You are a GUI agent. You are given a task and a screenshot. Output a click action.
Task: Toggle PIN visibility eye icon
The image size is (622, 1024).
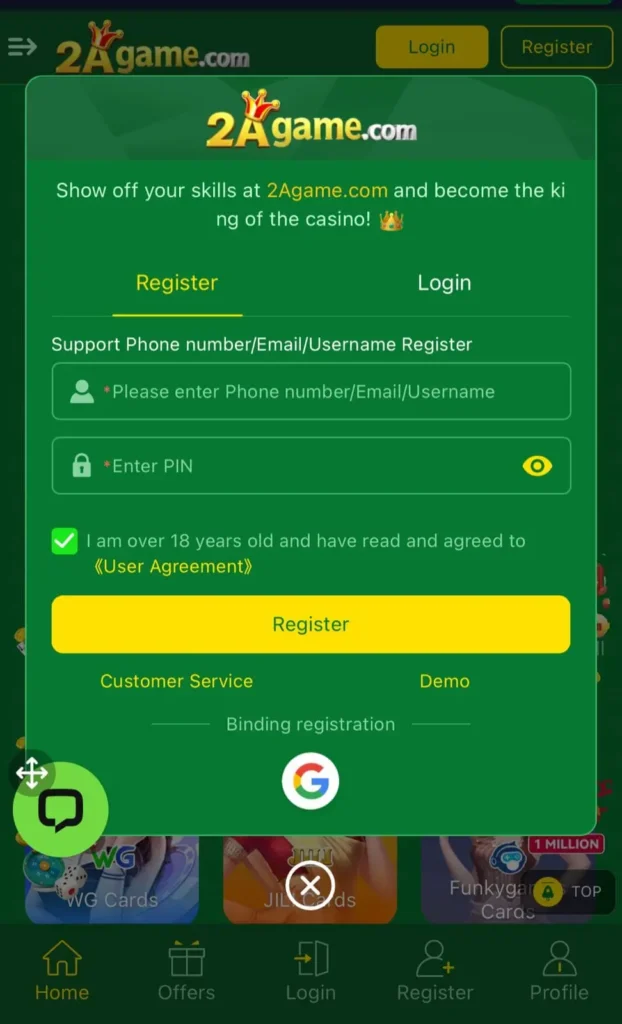coord(537,466)
